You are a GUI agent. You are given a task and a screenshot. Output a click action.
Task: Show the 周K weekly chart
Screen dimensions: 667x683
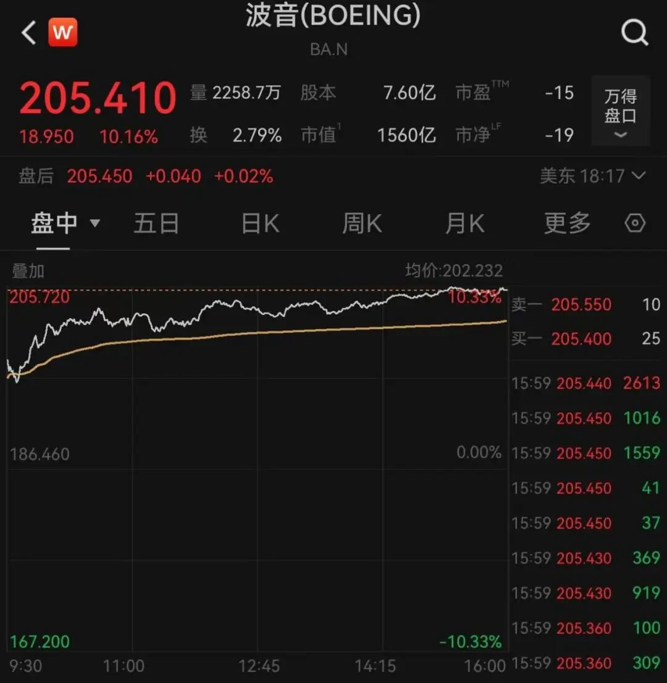pyautogui.click(x=362, y=223)
